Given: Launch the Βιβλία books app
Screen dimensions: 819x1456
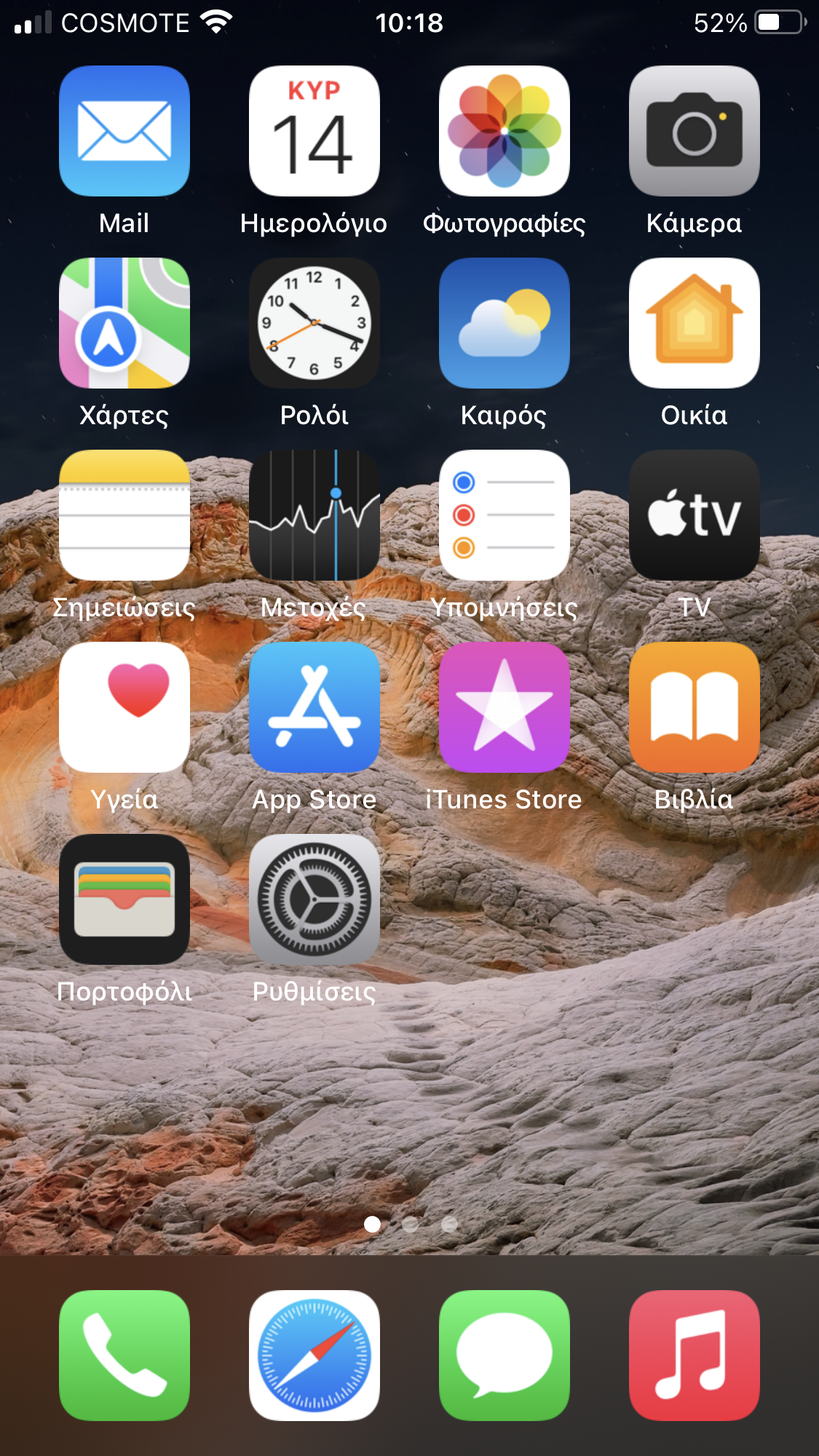Looking at the screenshot, I should (x=695, y=707).
